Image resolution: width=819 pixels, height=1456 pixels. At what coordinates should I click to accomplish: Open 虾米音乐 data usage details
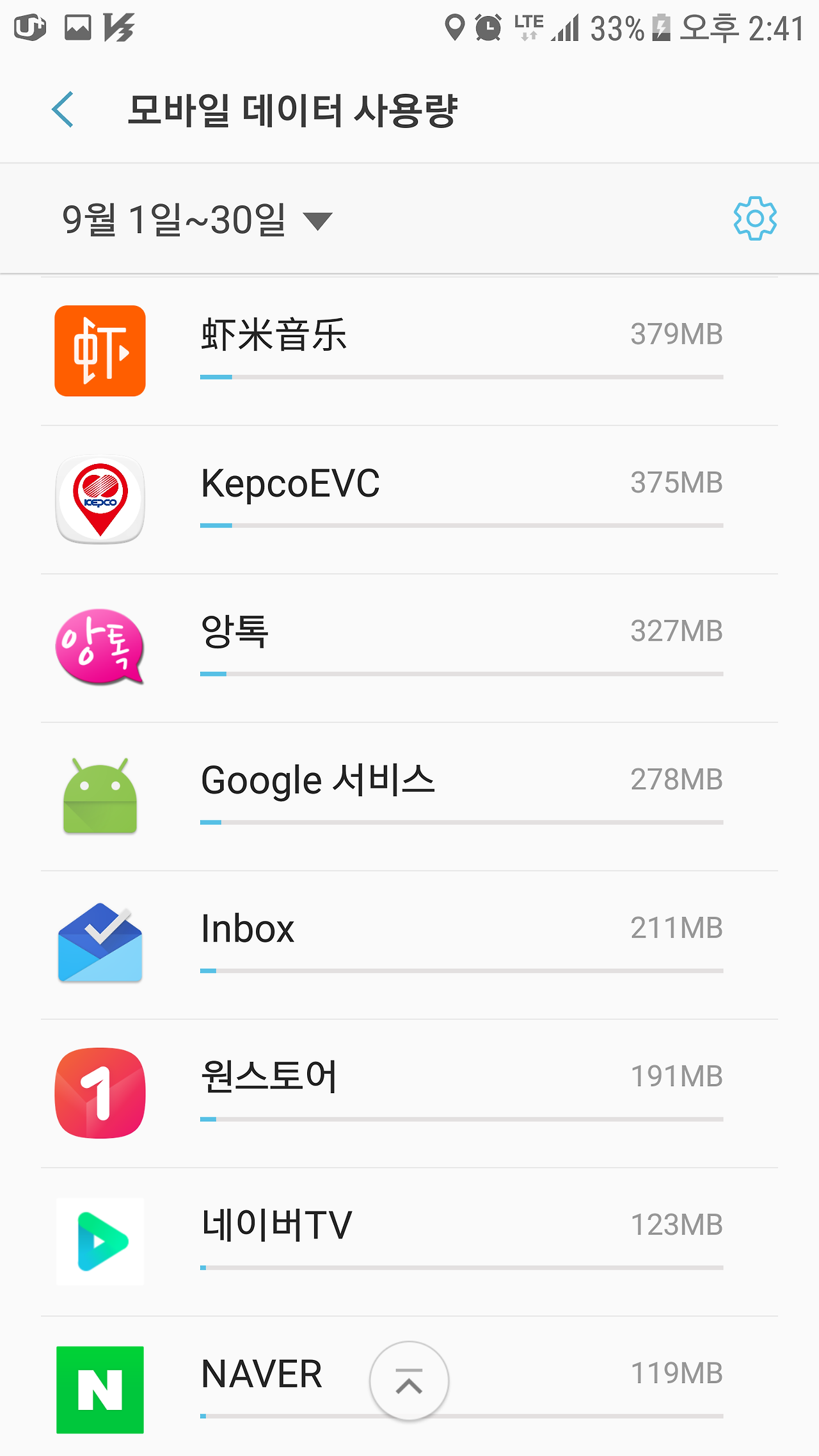point(409,351)
